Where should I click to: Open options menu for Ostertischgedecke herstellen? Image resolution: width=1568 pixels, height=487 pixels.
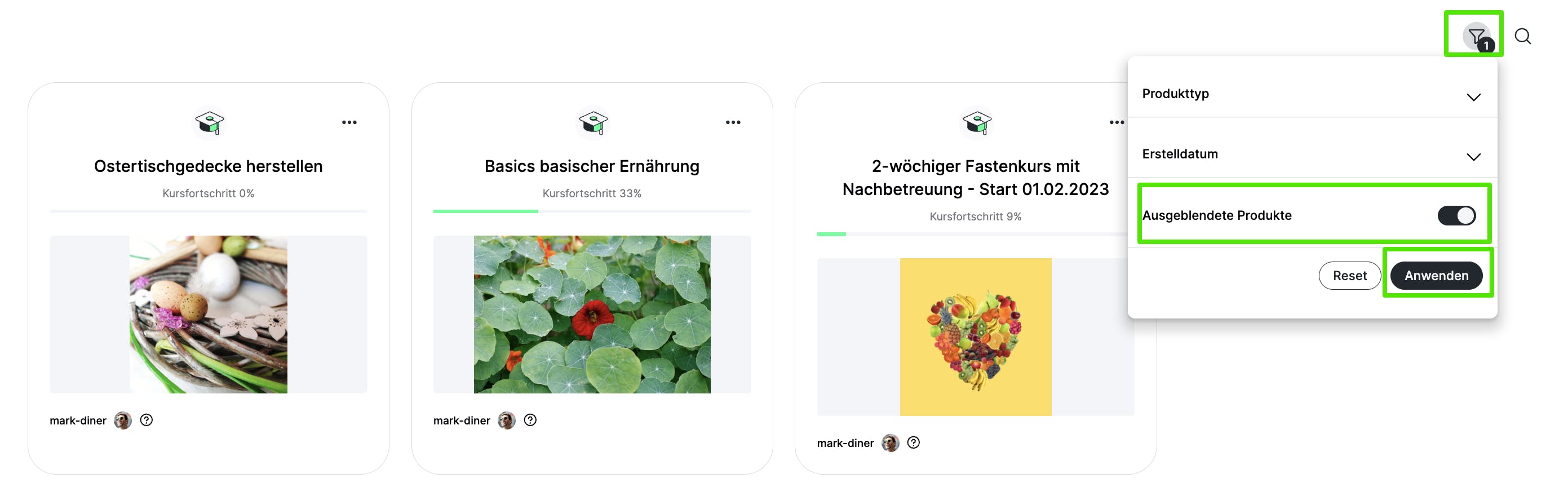(349, 122)
